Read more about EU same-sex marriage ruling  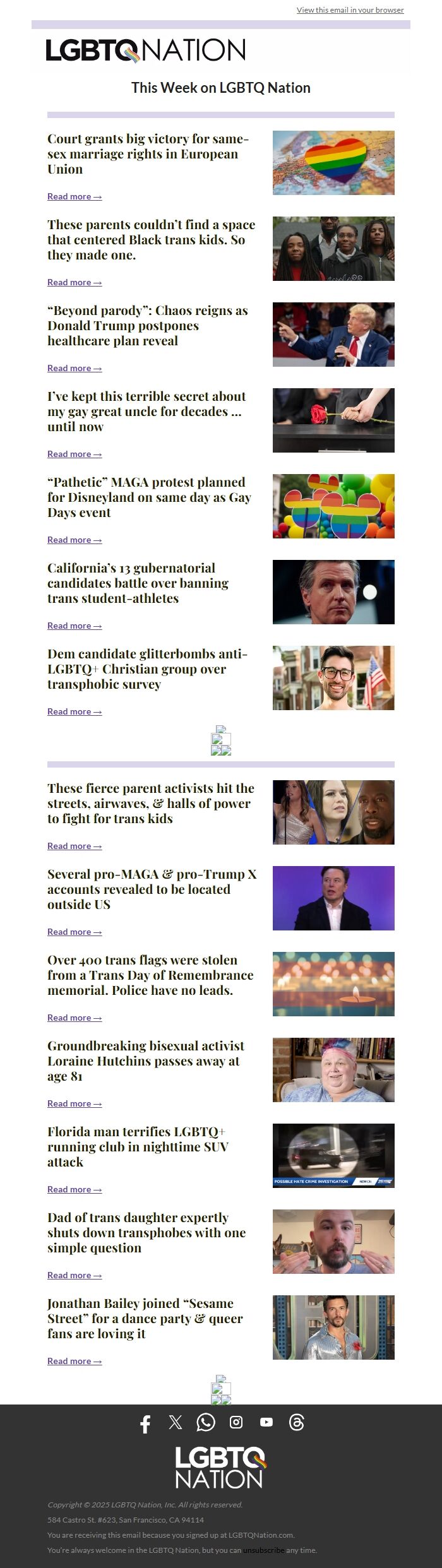[74, 196]
